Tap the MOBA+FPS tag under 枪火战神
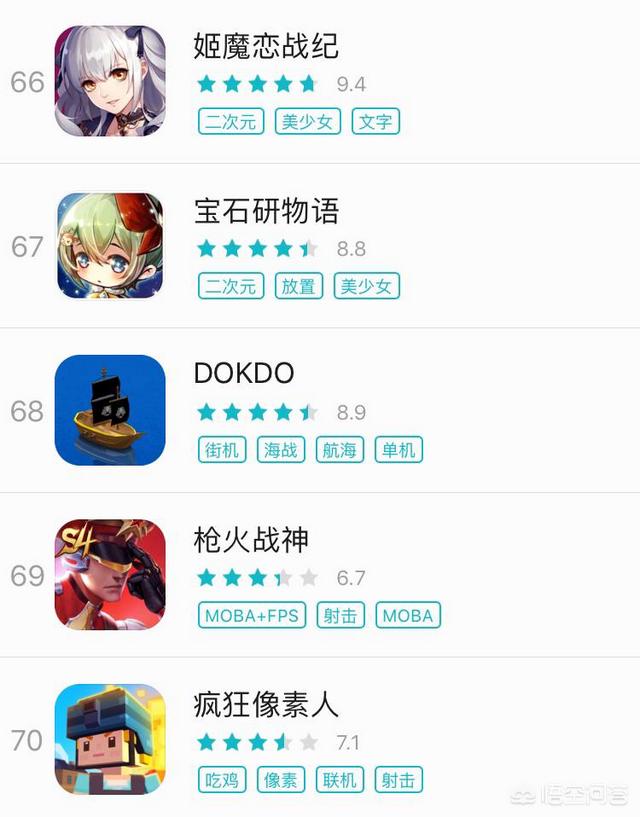The width and height of the screenshot is (640, 817). tap(252, 615)
